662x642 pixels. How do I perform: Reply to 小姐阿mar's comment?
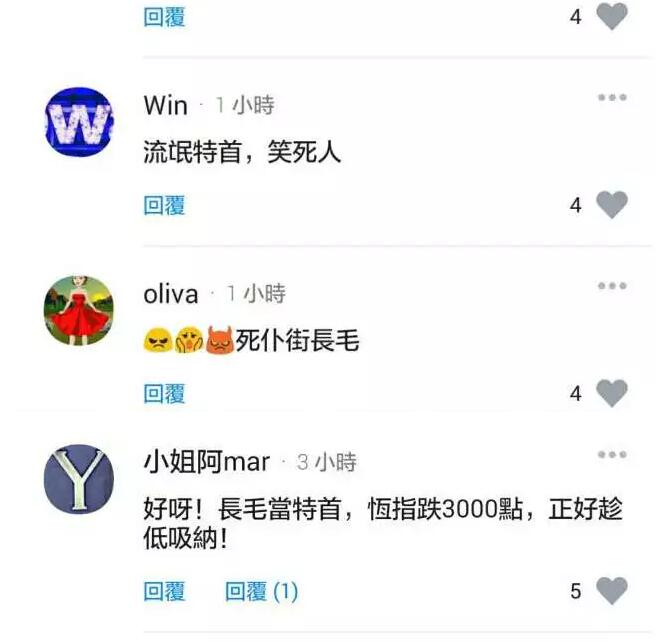coord(165,591)
